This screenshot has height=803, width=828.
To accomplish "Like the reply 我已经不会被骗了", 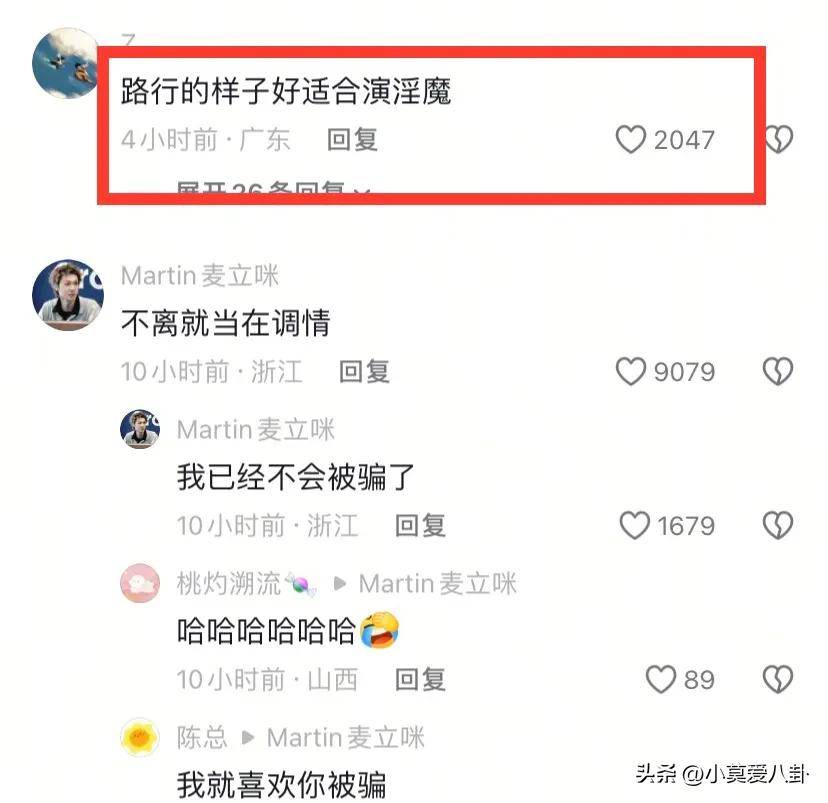I will [x=635, y=525].
